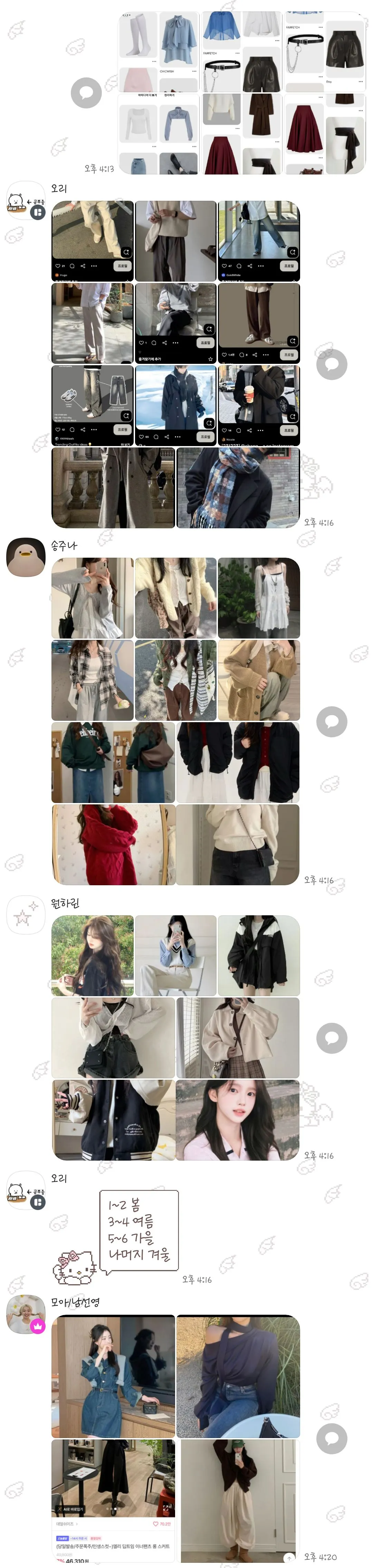Image resolution: width=373 pixels, height=1568 pixels.
Task: Reply to 오리's outfit photo message
Action: click(332, 365)
